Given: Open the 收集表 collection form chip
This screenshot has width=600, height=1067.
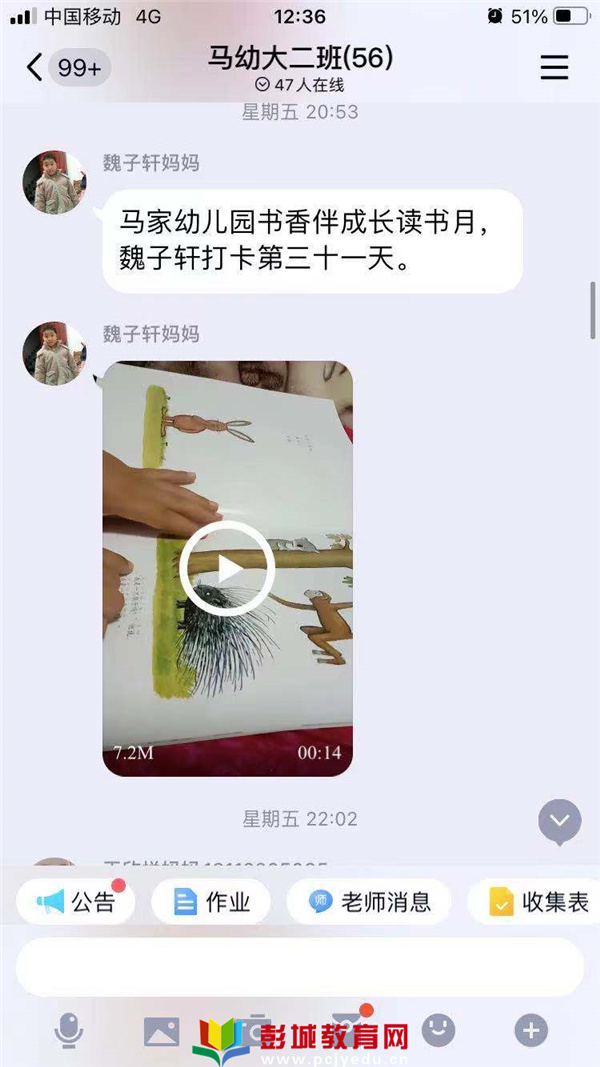Looking at the screenshot, I should pyautogui.click(x=538, y=902).
